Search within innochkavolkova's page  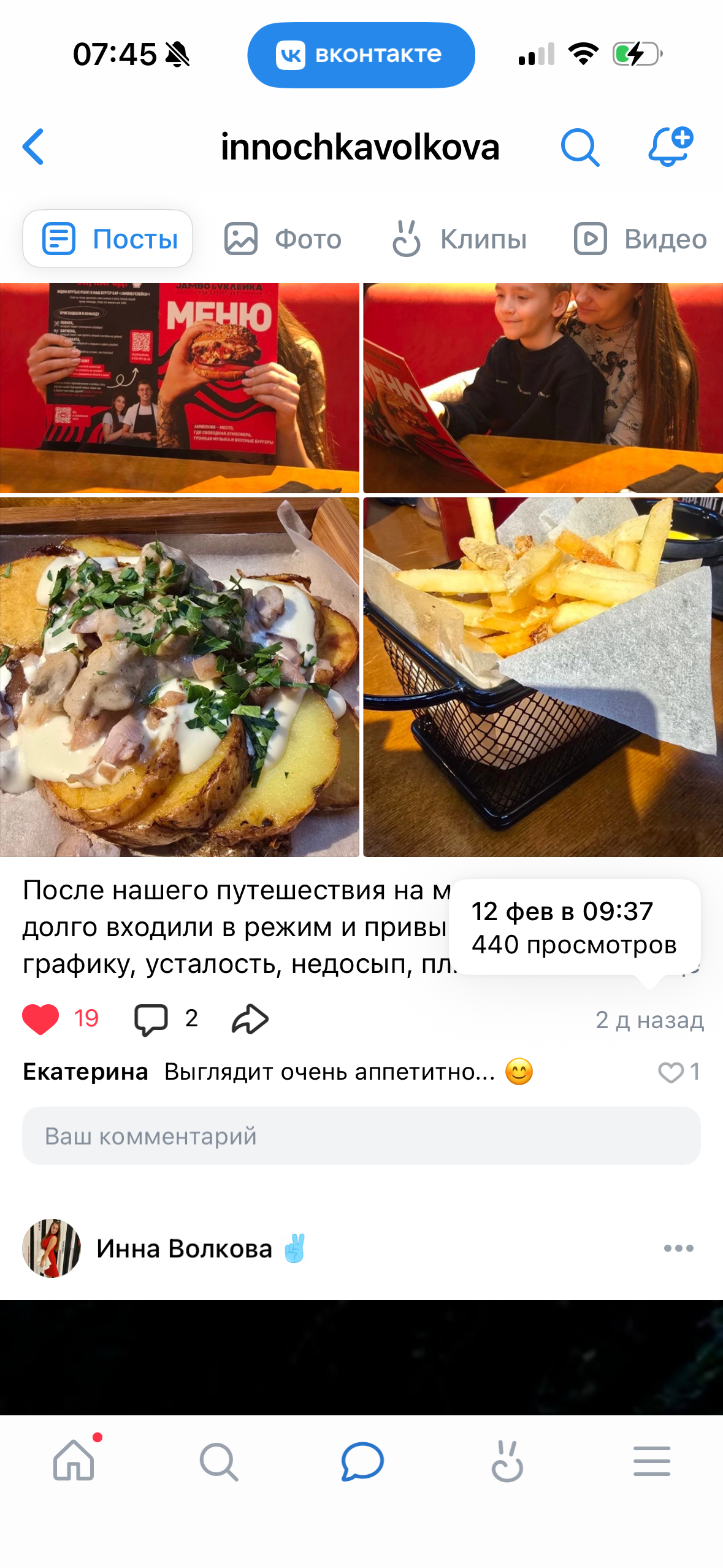click(580, 147)
